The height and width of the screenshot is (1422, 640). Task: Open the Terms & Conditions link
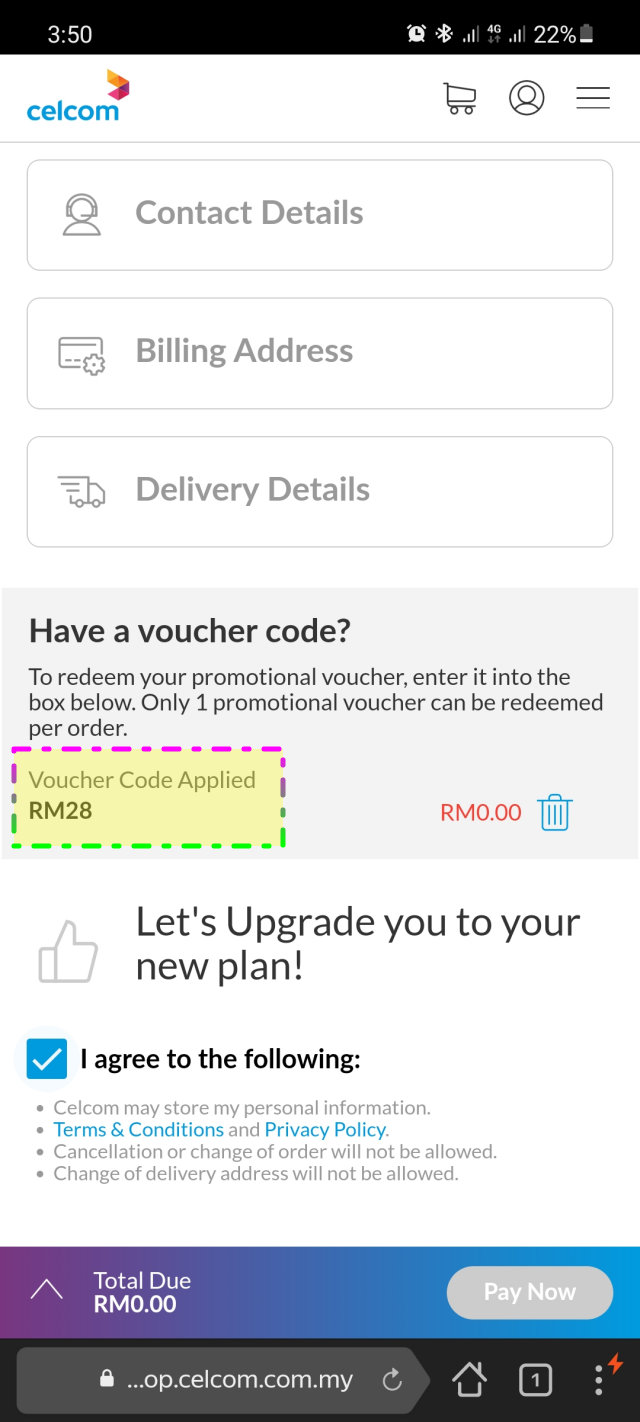[139, 1129]
